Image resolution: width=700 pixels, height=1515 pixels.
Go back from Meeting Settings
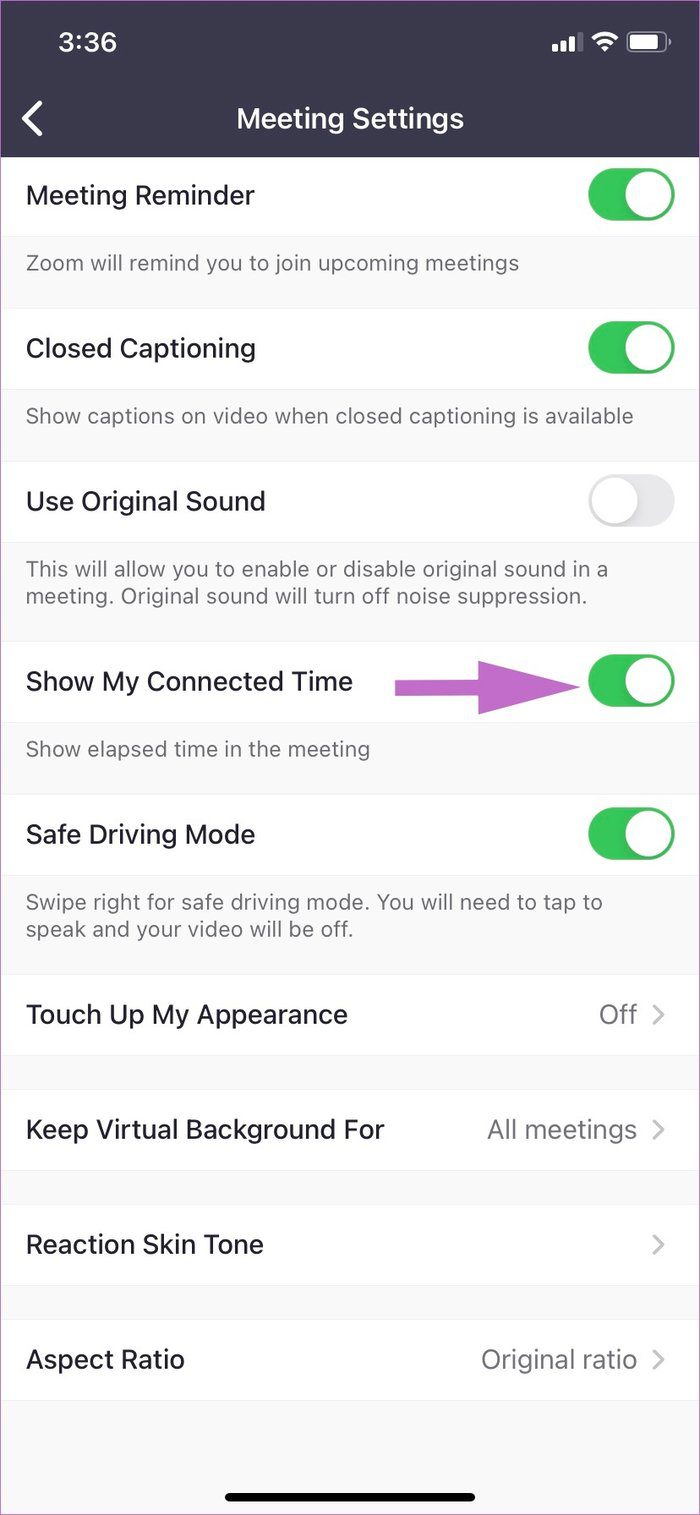(33, 118)
